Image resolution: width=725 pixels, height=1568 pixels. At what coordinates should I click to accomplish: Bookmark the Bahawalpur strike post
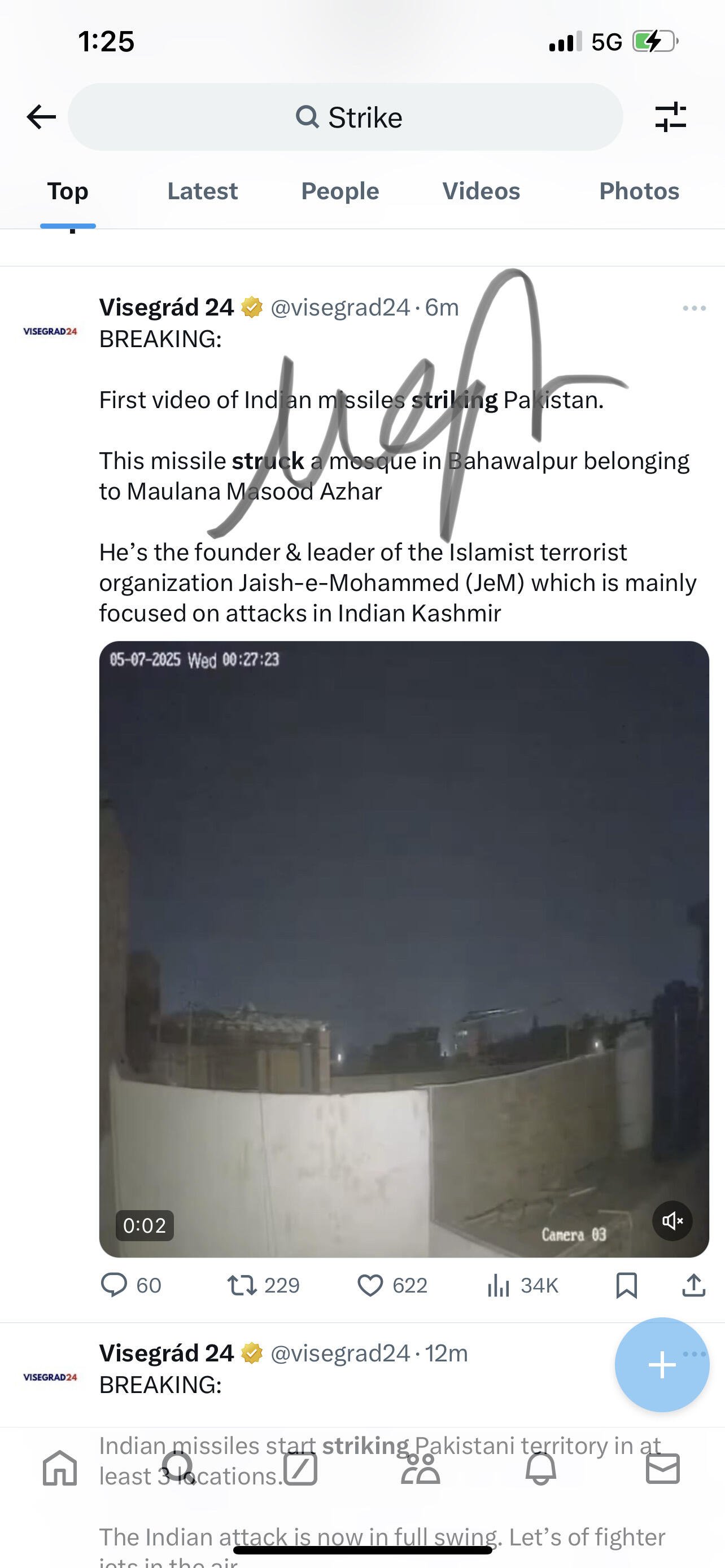click(626, 1285)
